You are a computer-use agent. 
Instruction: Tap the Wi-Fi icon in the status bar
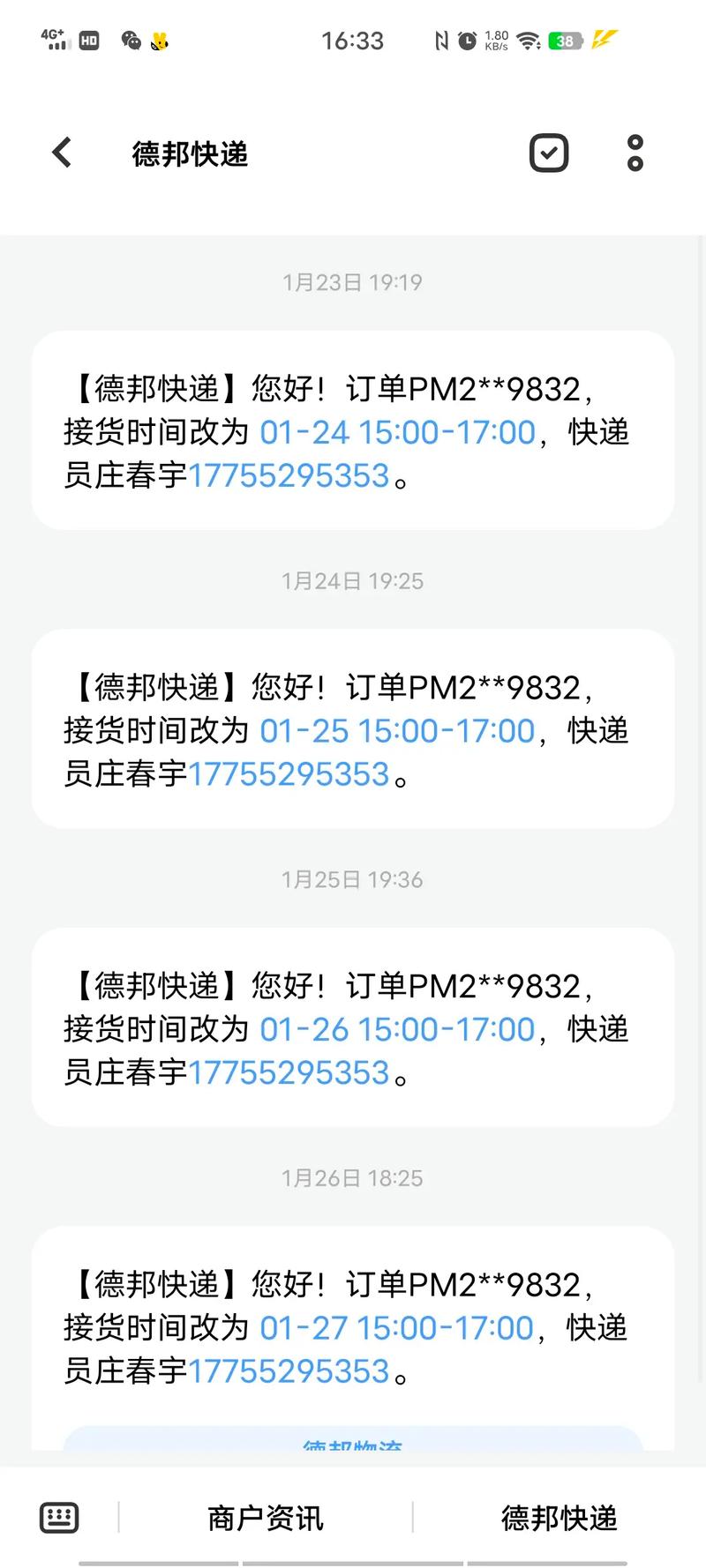(527, 41)
